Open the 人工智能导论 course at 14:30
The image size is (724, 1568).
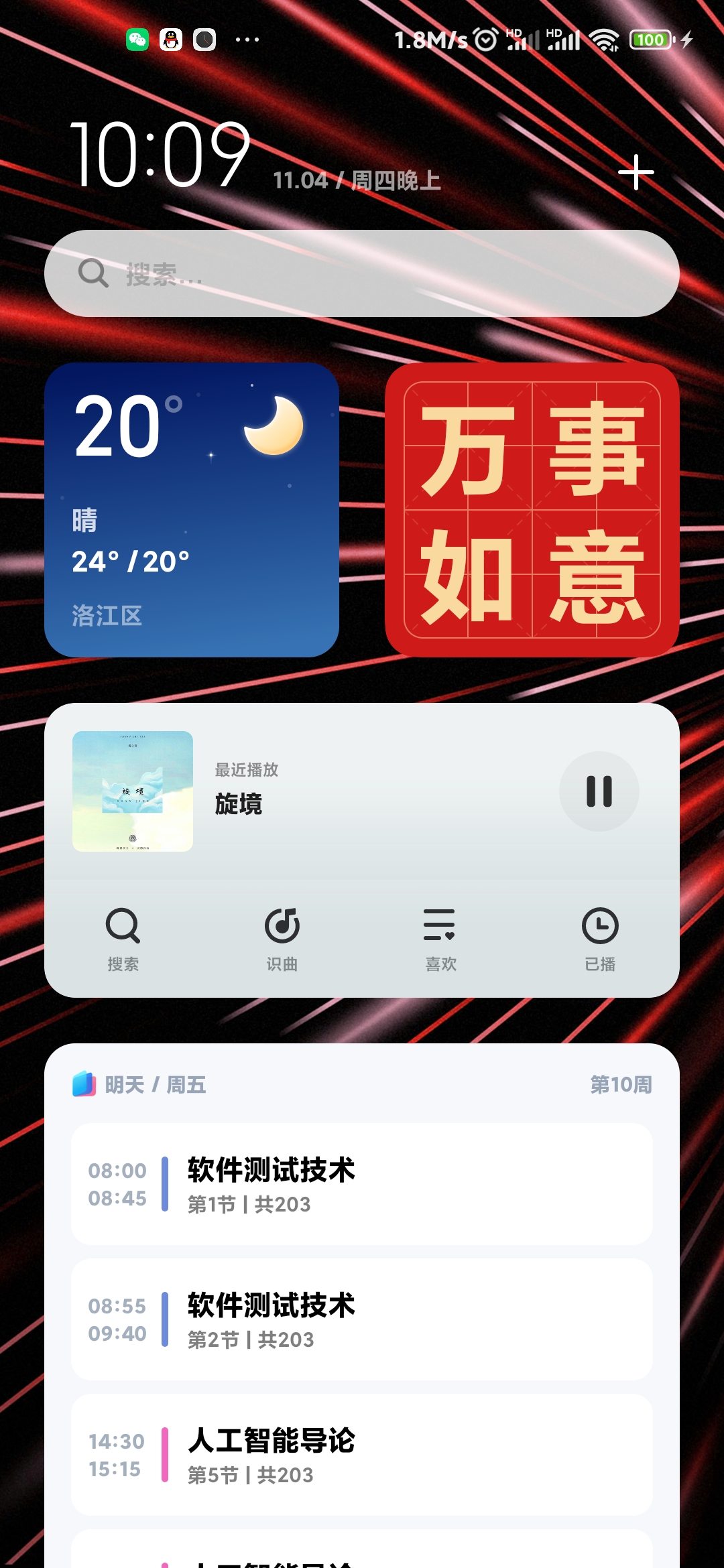tap(362, 1457)
